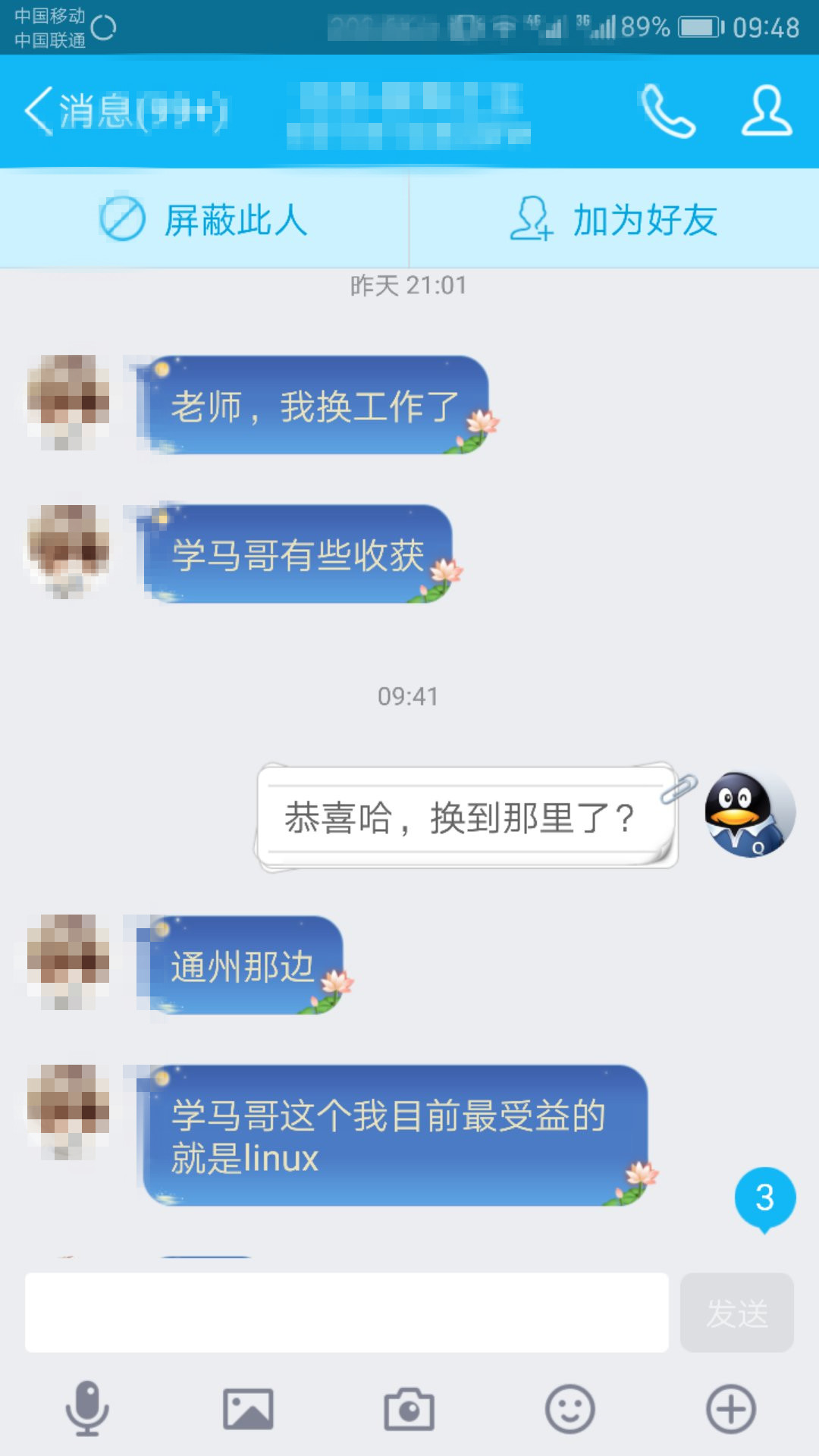Record a voice message with the microphone
The width and height of the screenshot is (819, 1456).
point(87,1409)
